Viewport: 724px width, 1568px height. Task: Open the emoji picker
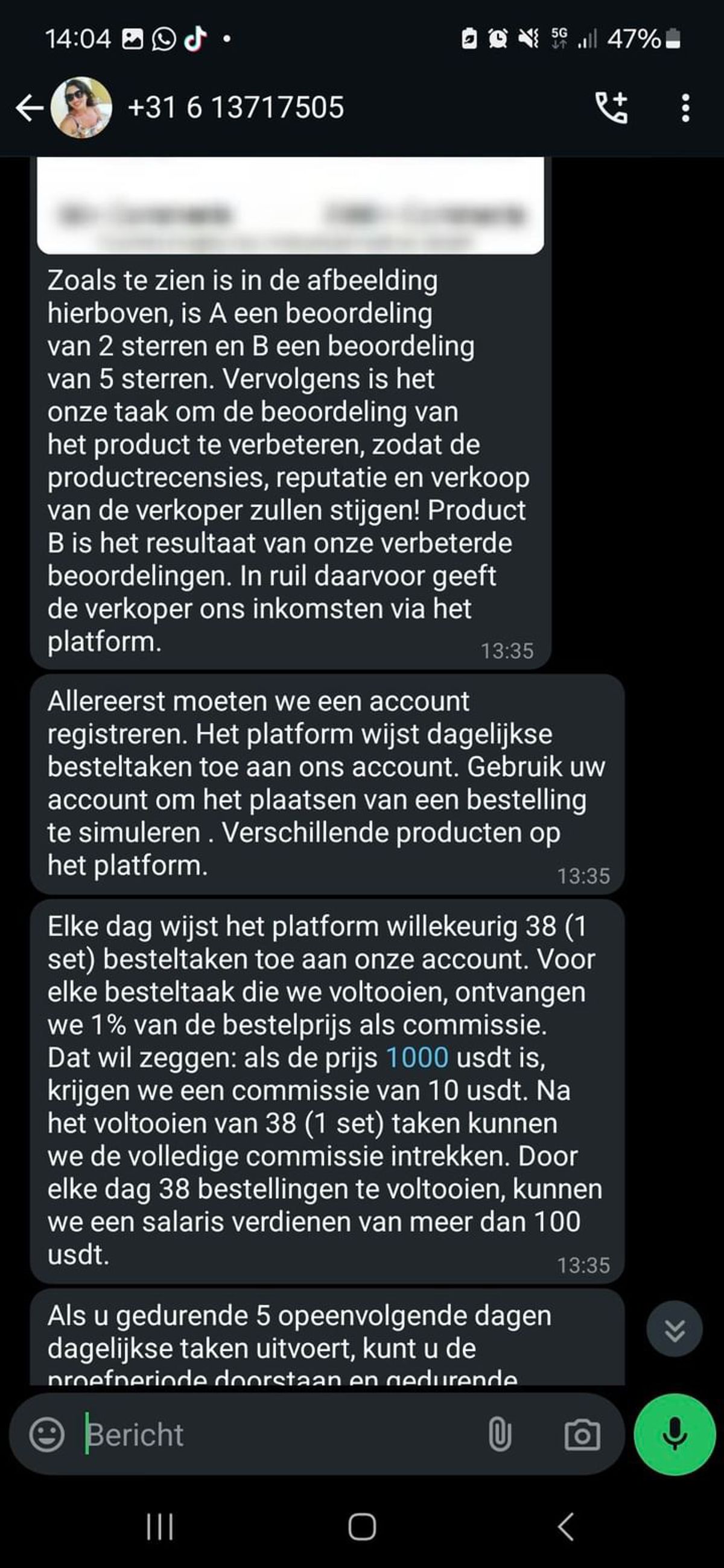tap(47, 1435)
